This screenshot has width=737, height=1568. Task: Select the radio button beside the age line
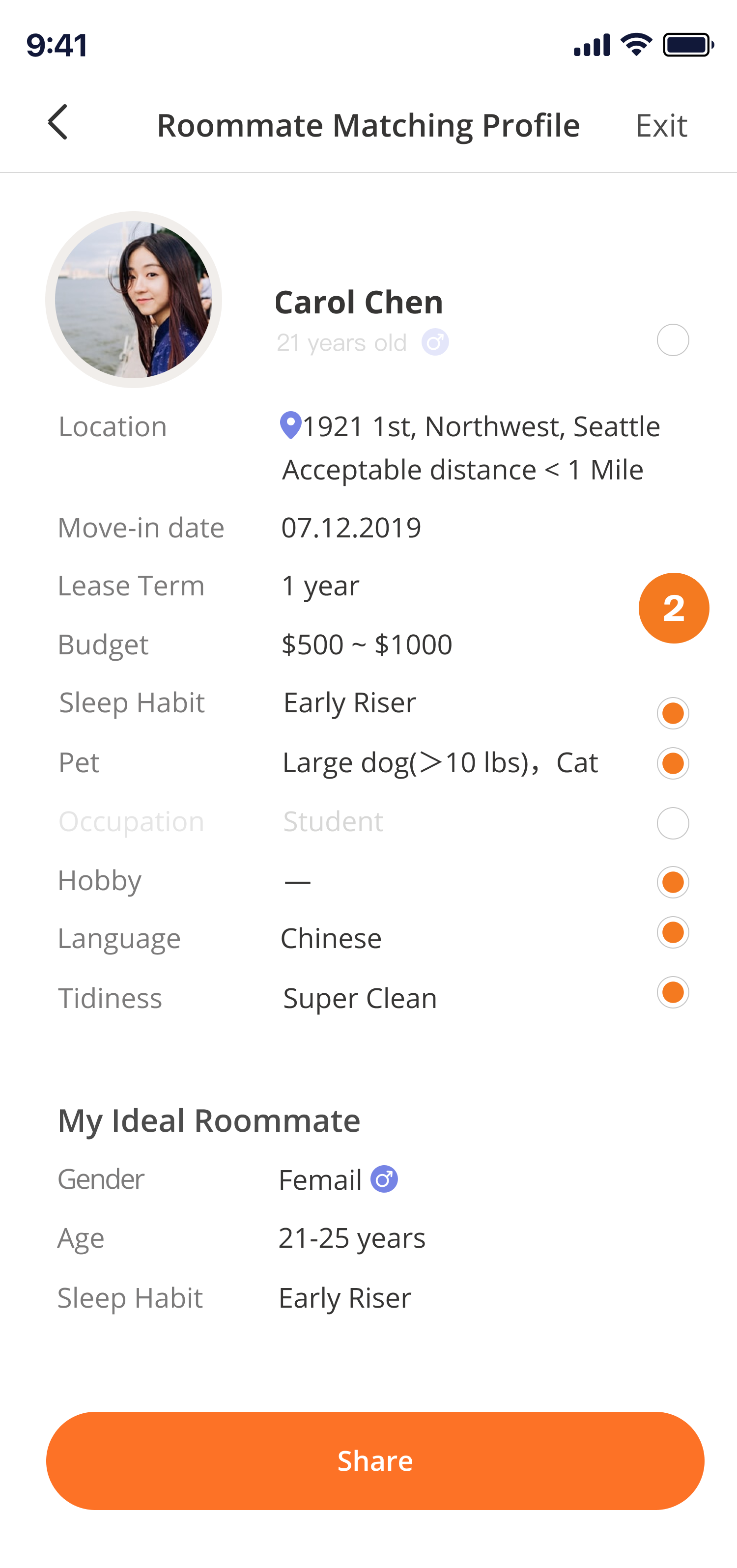pyautogui.click(x=673, y=340)
